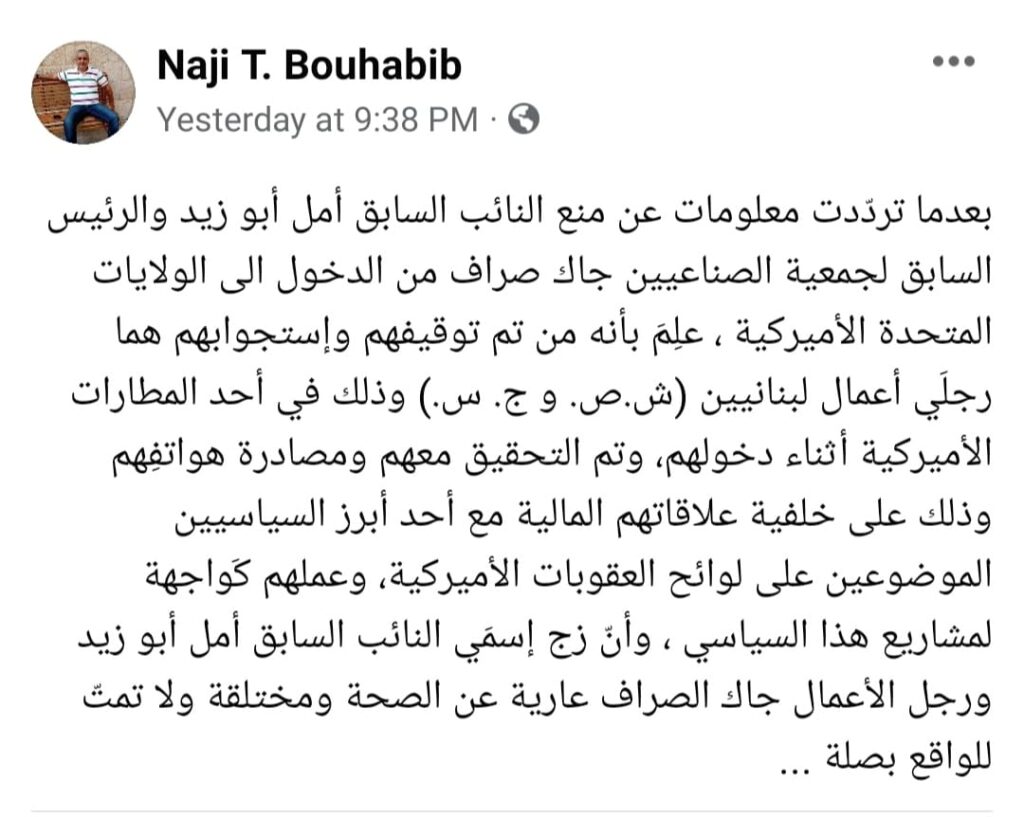Open the post timestamp Yesterday at 9:38 PM
The width and height of the screenshot is (1024, 817).
coord(318,120)
